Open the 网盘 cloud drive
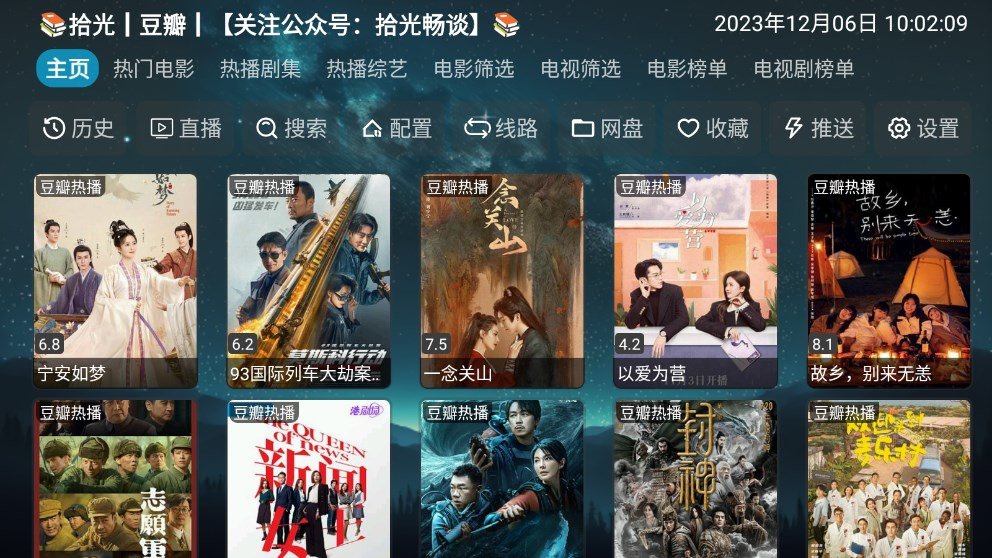Viewport: 992px width, 558px height. point(607,128)
